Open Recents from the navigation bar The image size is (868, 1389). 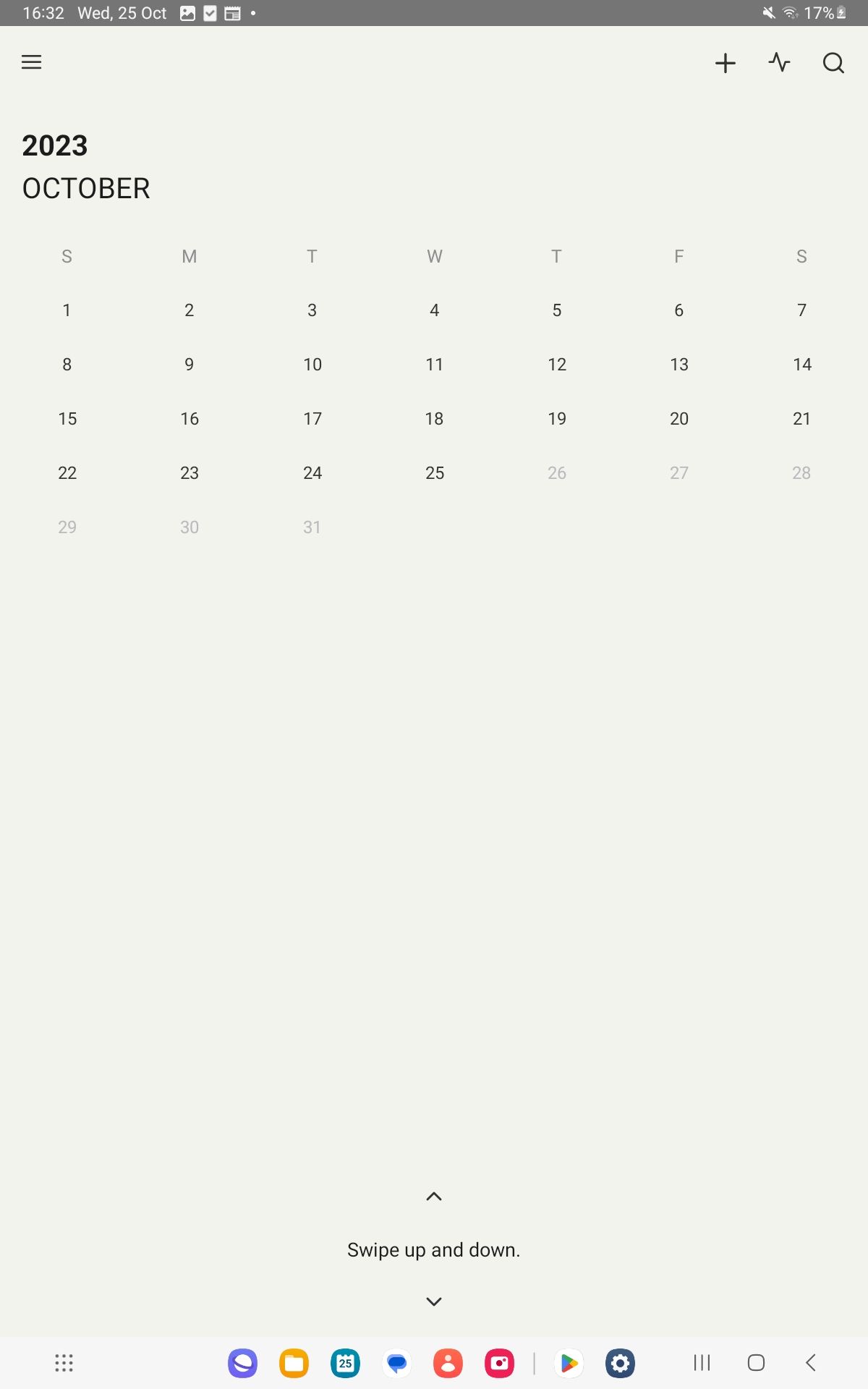[x=700, y=1363]
